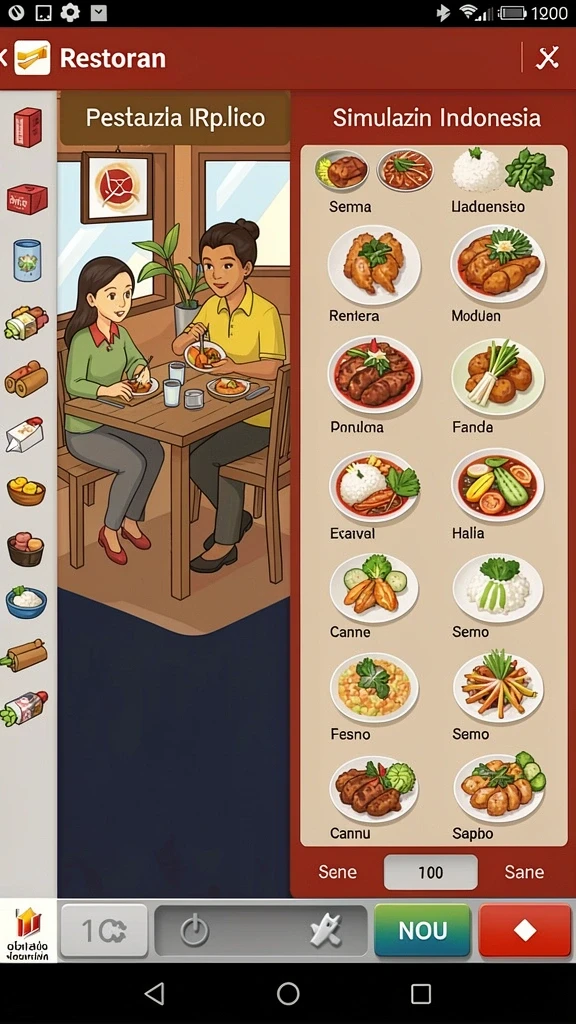Edit the 100 quantity field

pos(430,872)
